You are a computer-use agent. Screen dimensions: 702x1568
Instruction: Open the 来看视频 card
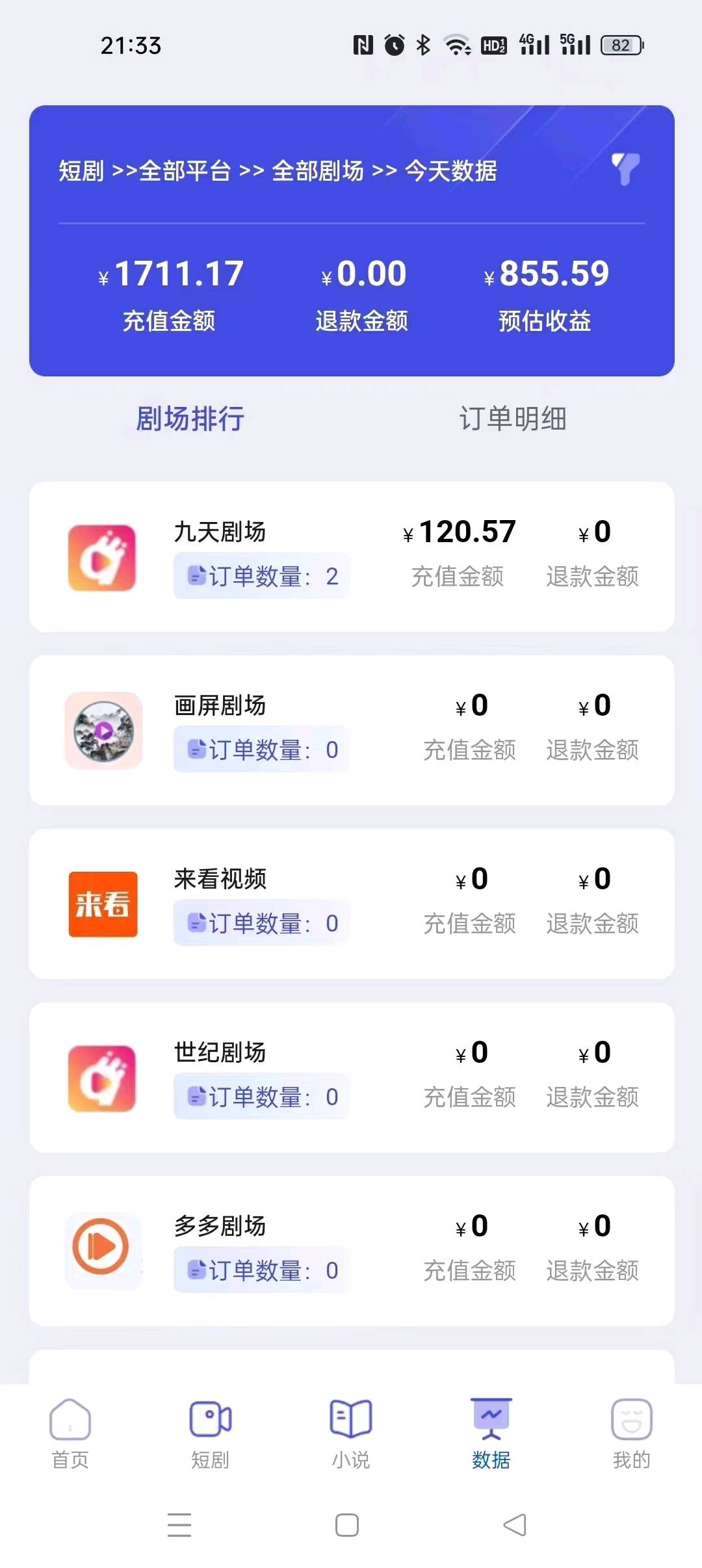[x=351, y=904]
